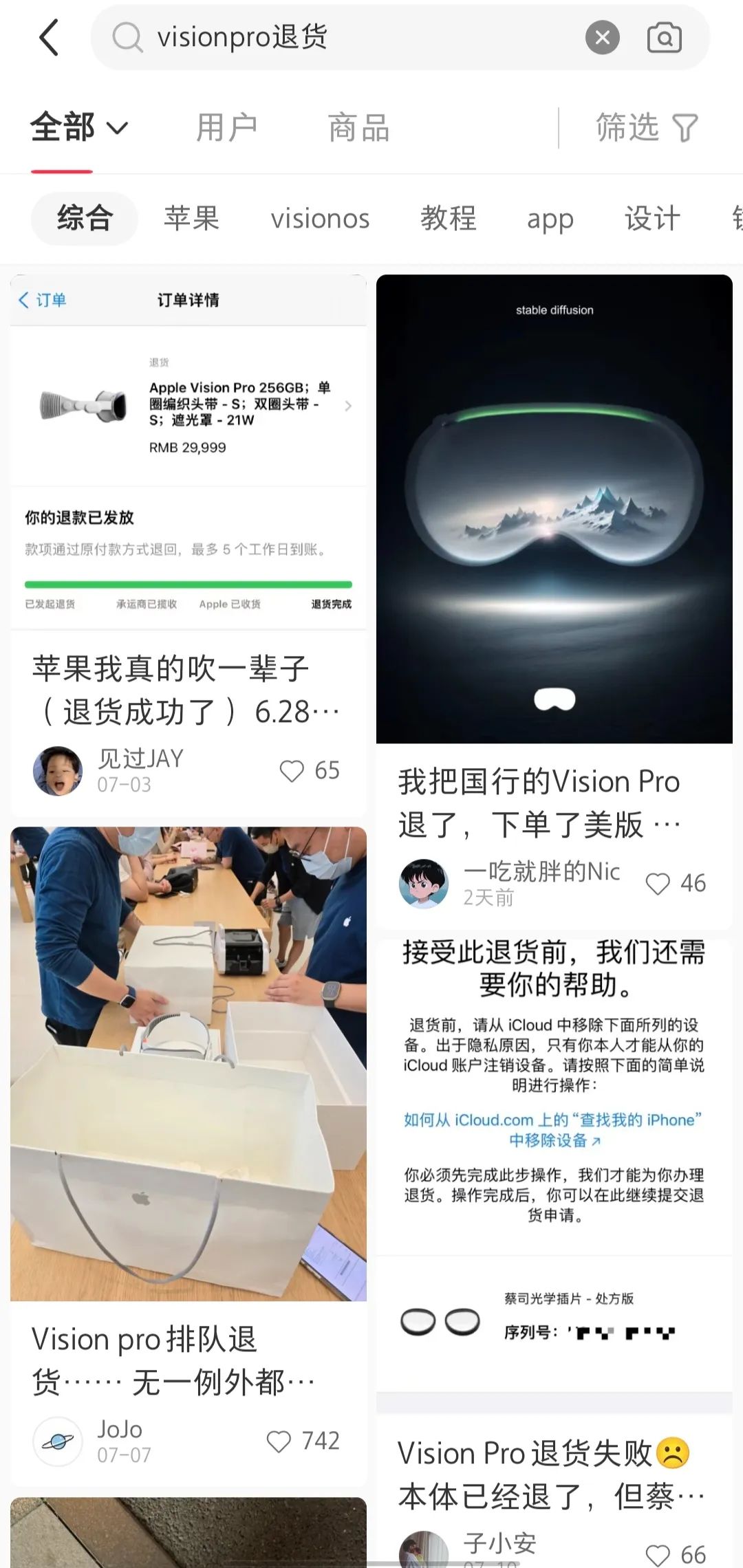Select the 教程 chip

(449, 219)
